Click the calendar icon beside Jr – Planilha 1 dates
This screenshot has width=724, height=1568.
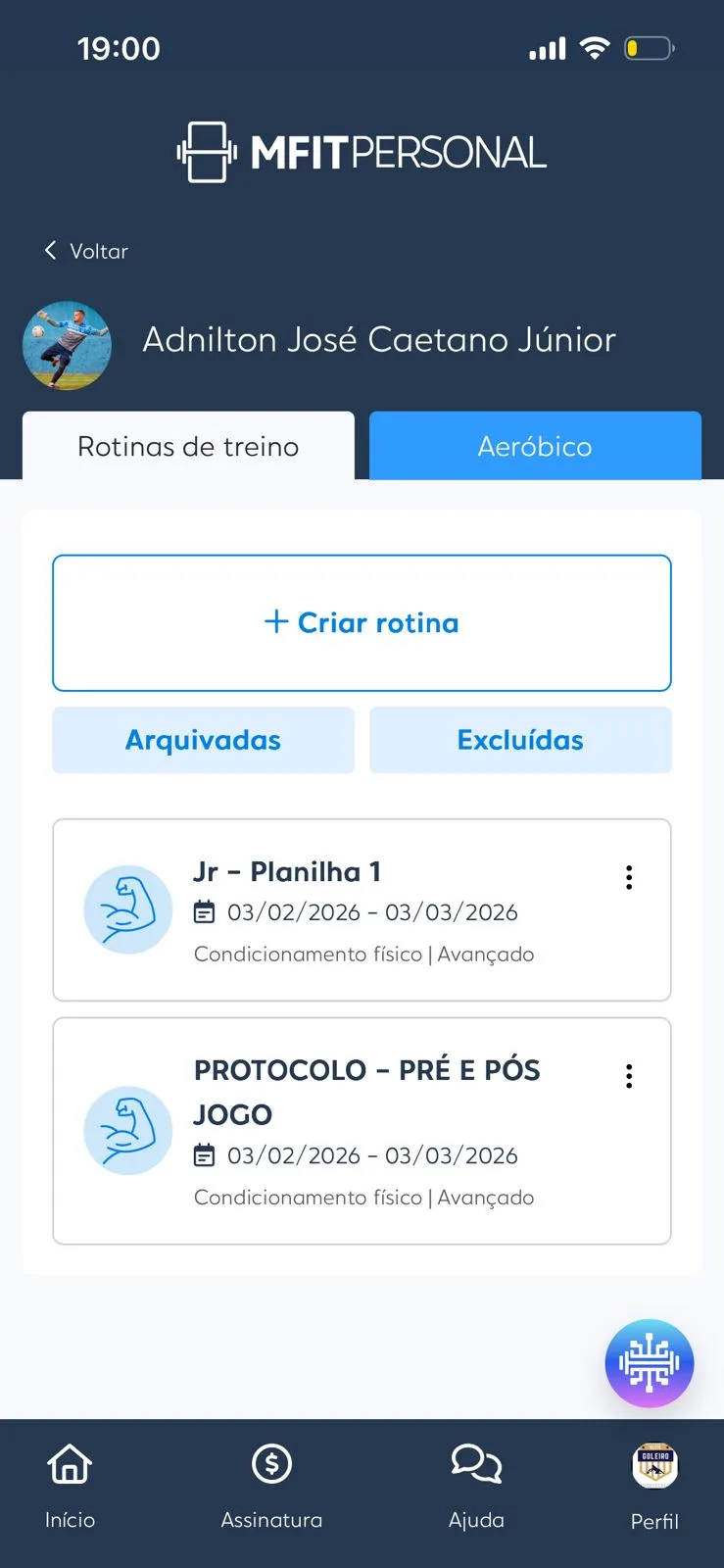[204, 911]
